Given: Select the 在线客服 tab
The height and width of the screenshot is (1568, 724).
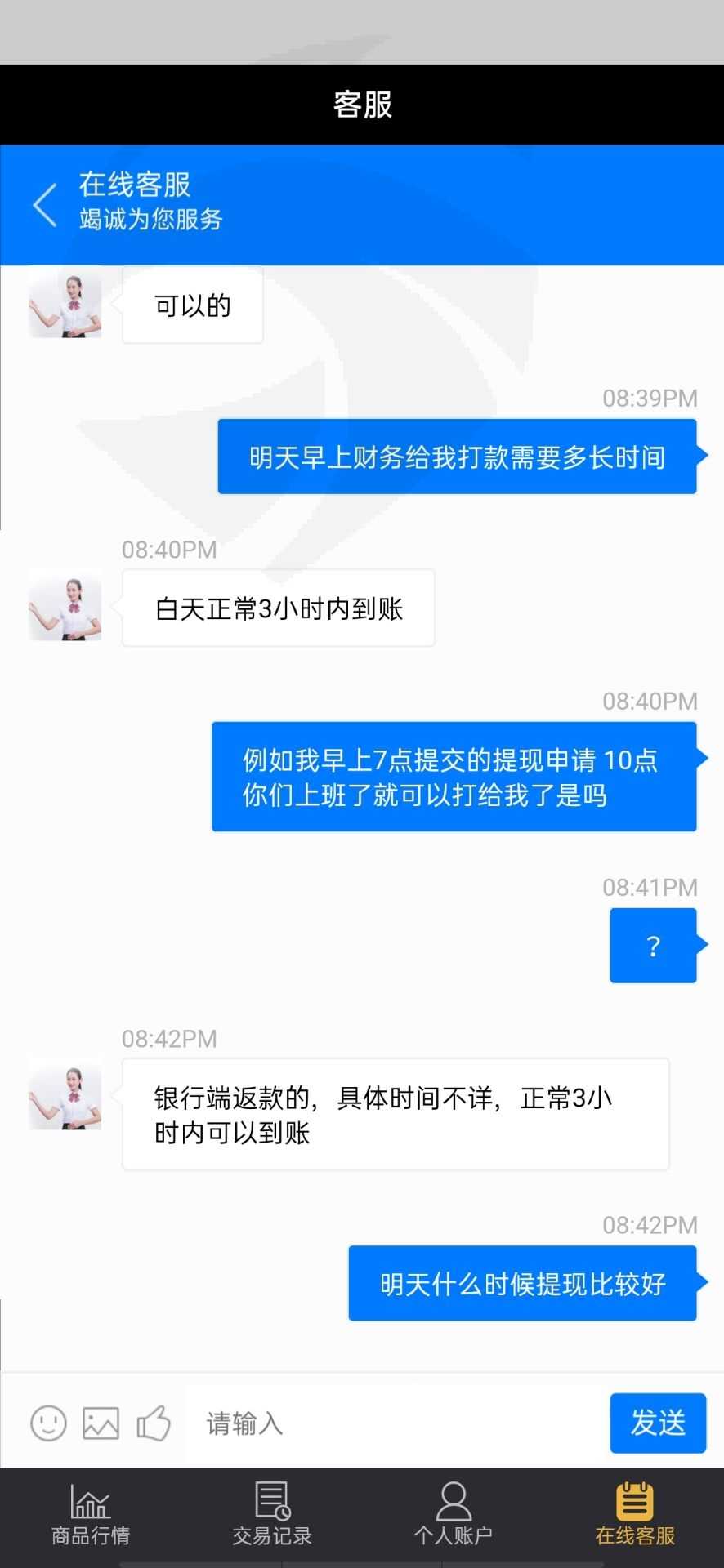Looking at the screenshot, I should tap(635, 1516).
